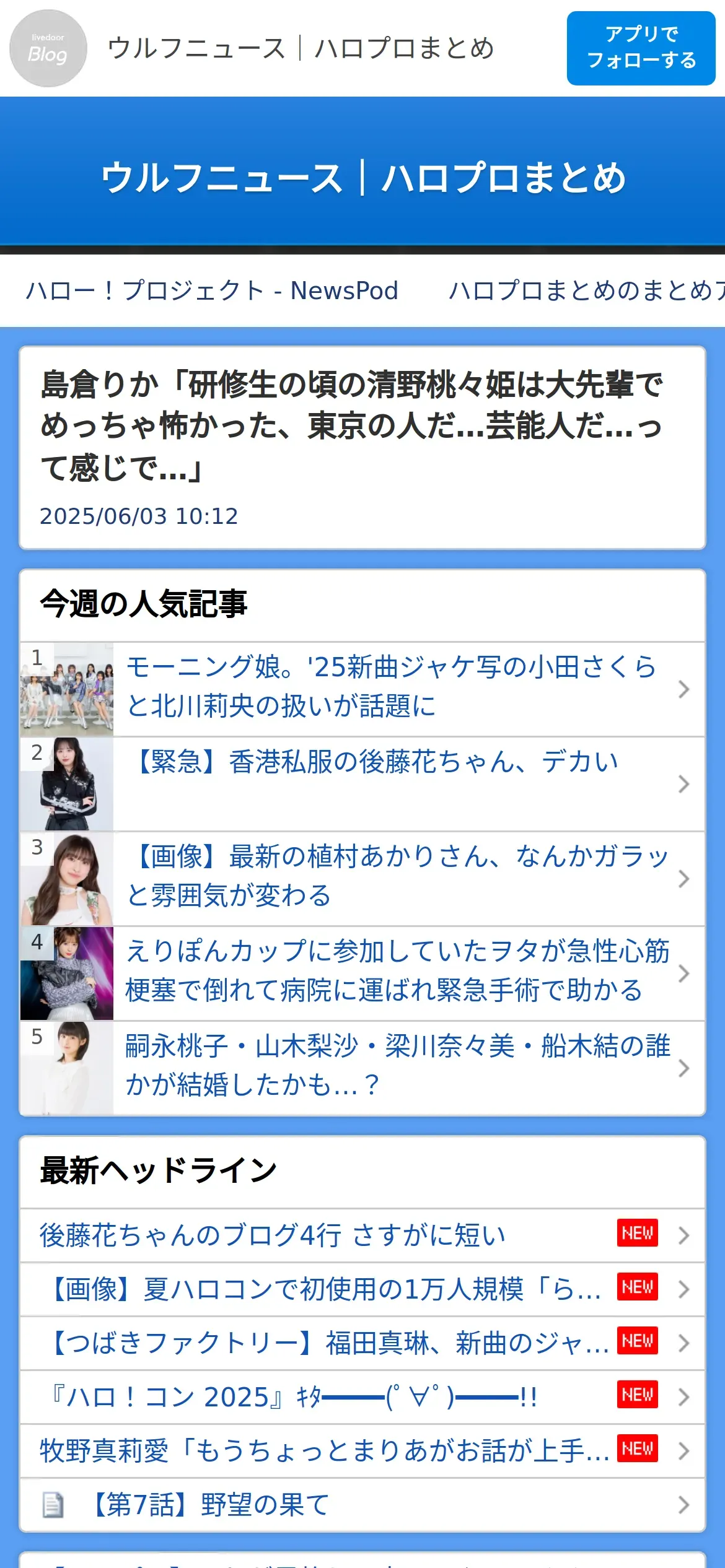The height and width of the screenshot is (1568, 725).
Task: Read the 牧野真莉愛 headline
Action: [x=322, y=1450]
